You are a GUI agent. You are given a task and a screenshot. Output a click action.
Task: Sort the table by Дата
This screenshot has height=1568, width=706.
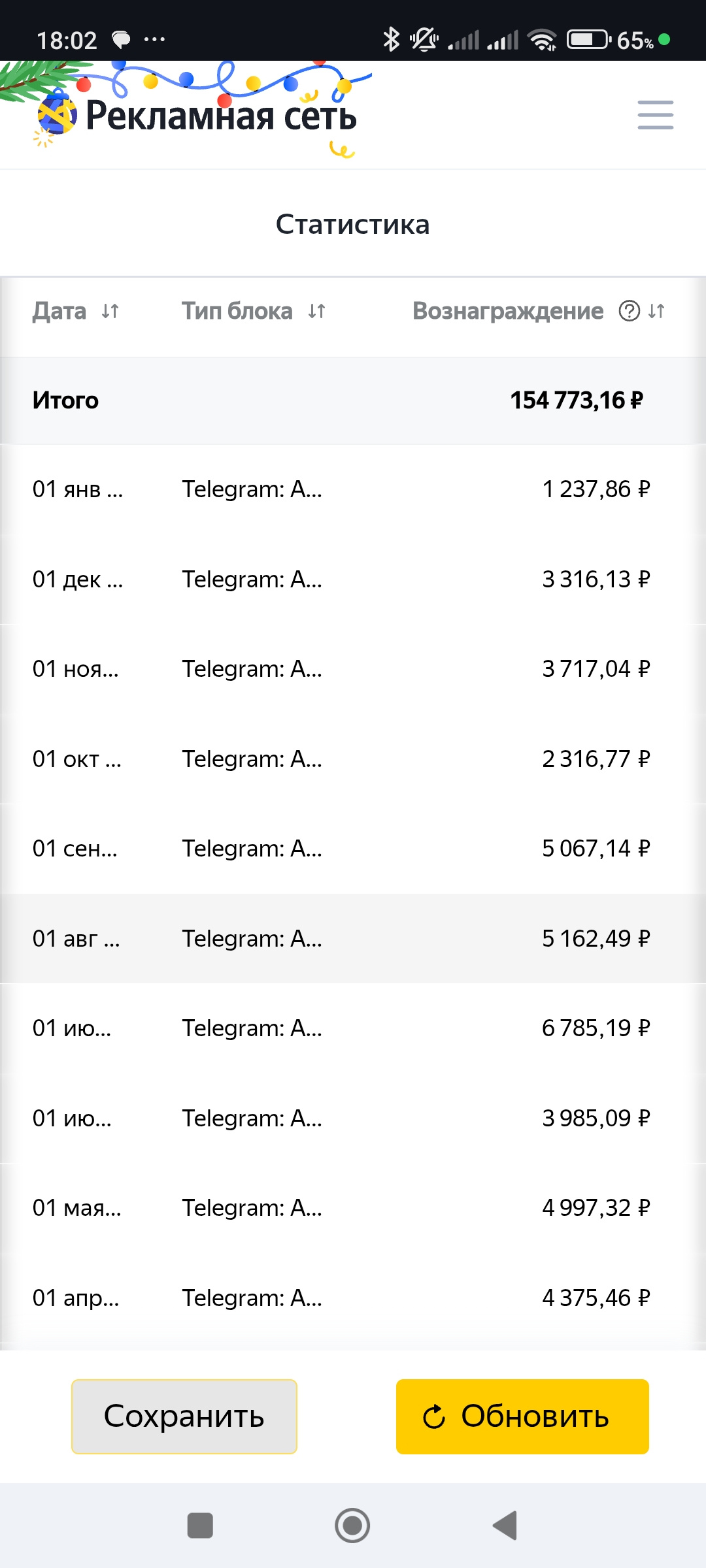[x=110, y=312]
